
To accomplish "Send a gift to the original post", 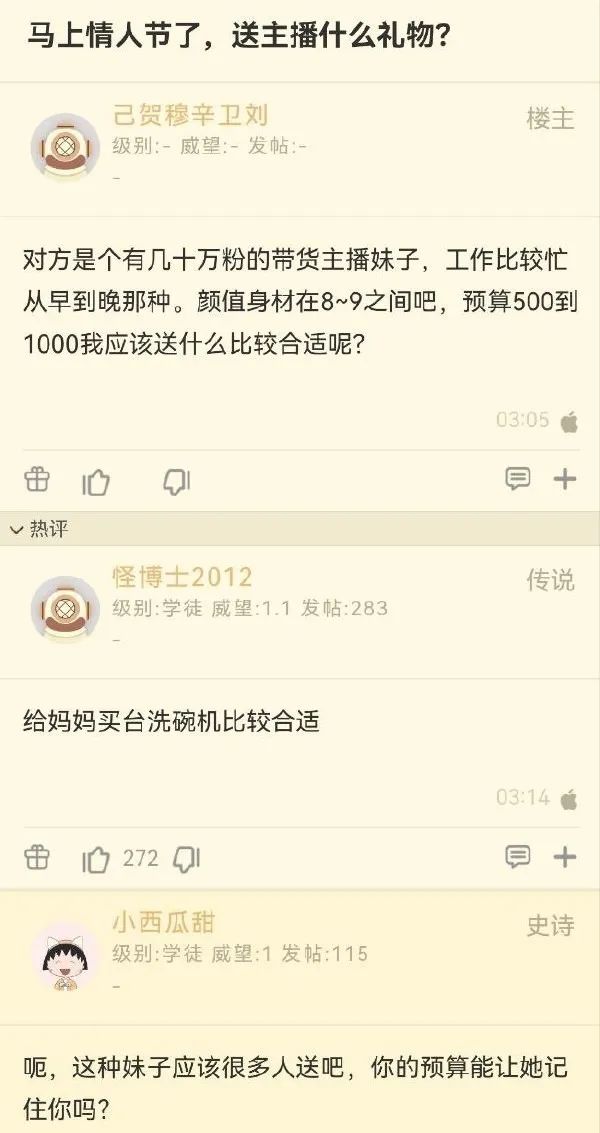I will click(37, 480).
